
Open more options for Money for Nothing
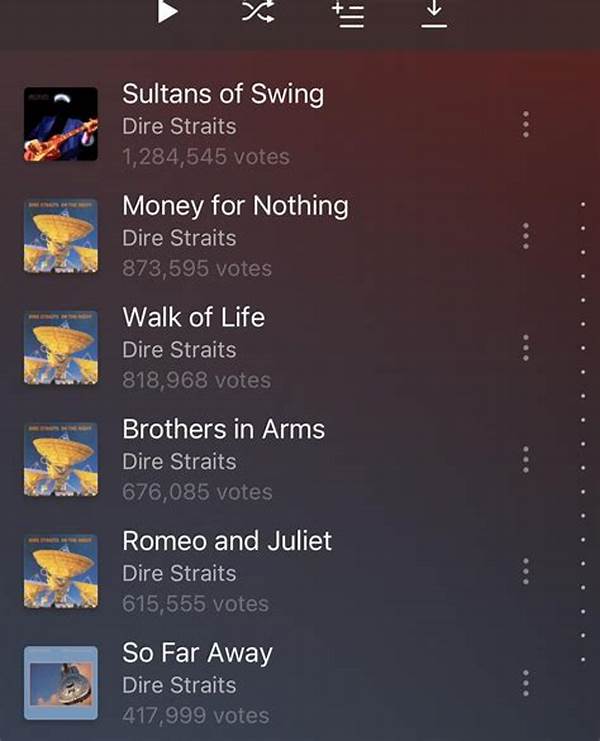tap(525, 236)
